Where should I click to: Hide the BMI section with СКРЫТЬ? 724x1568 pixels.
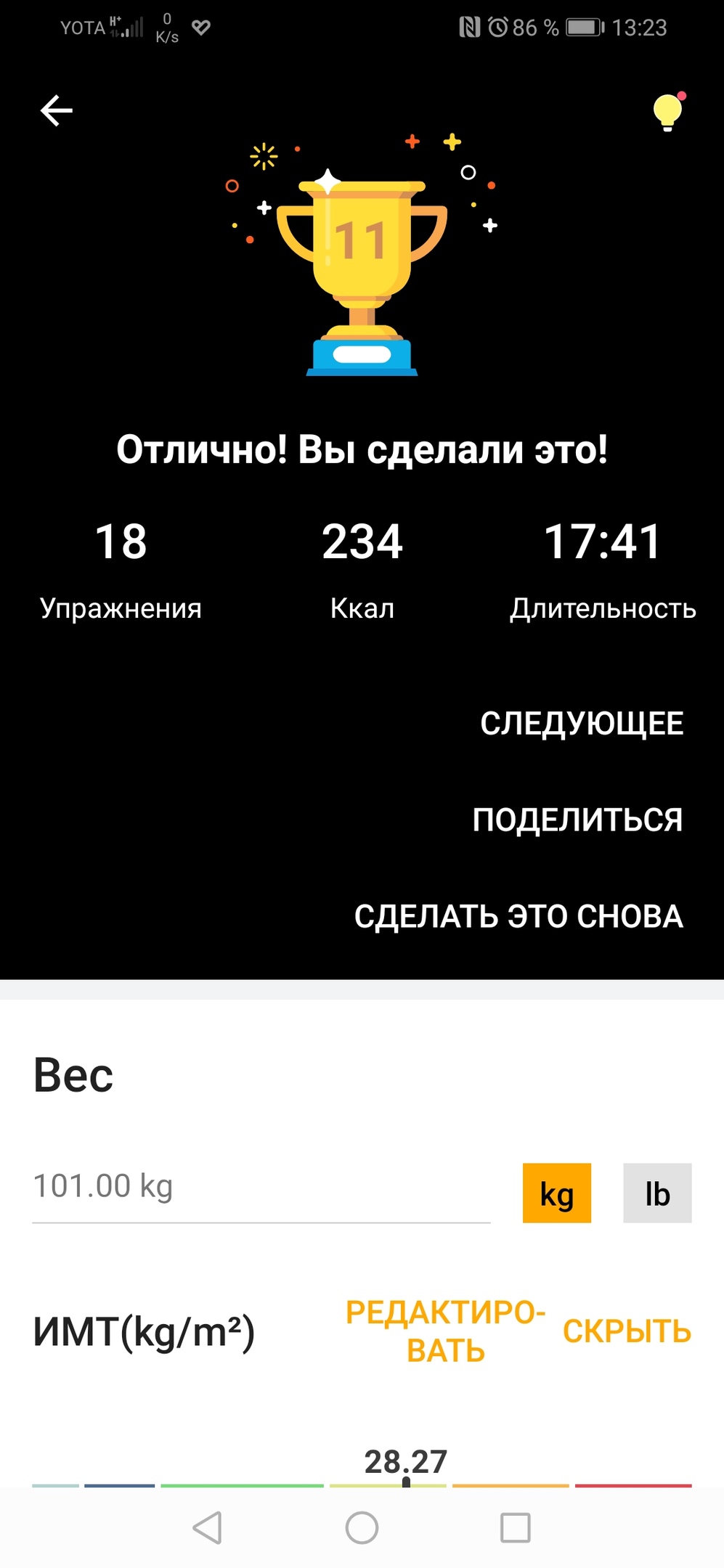point(627,1332)
